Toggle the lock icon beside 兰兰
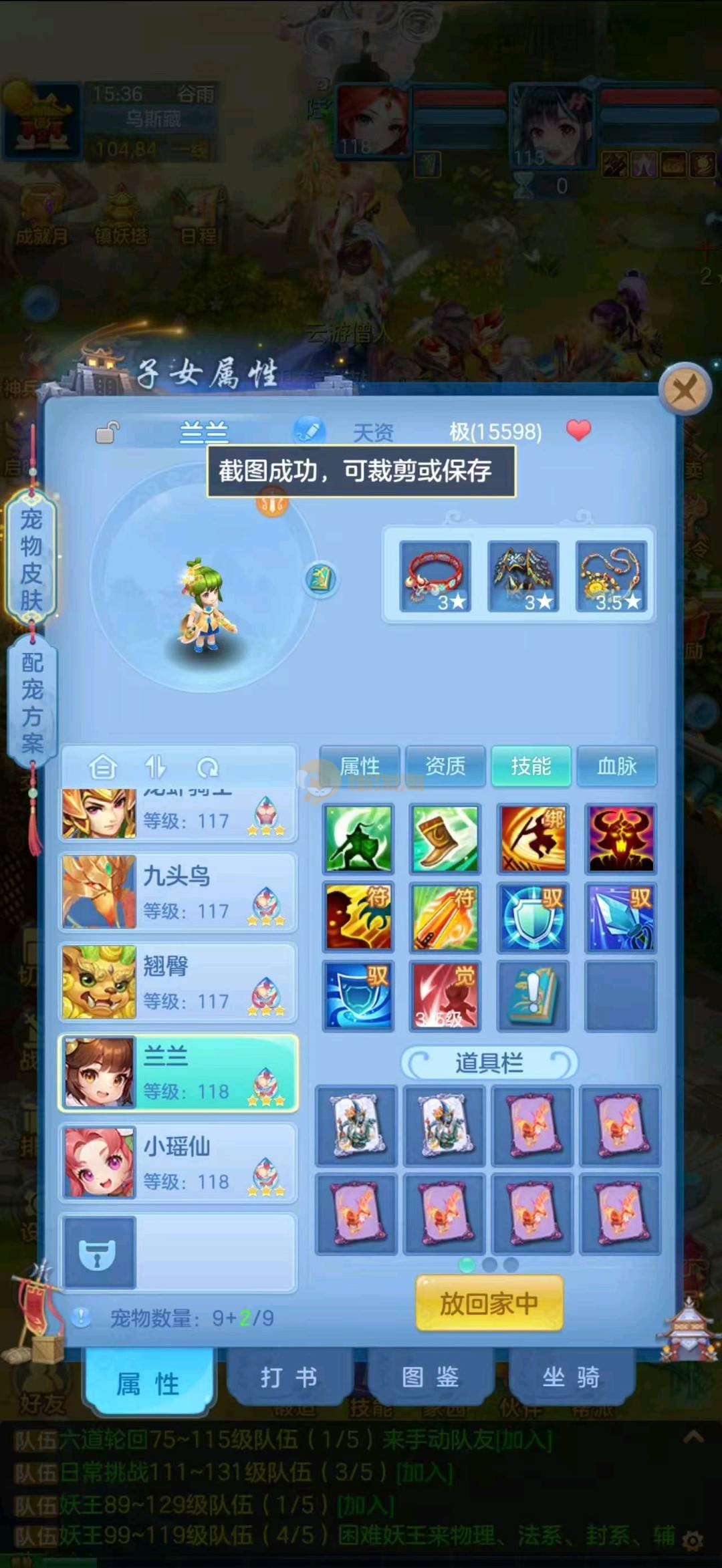This screenshot has width=722, height=1568. pyautogui.click(x=107, y=432)
